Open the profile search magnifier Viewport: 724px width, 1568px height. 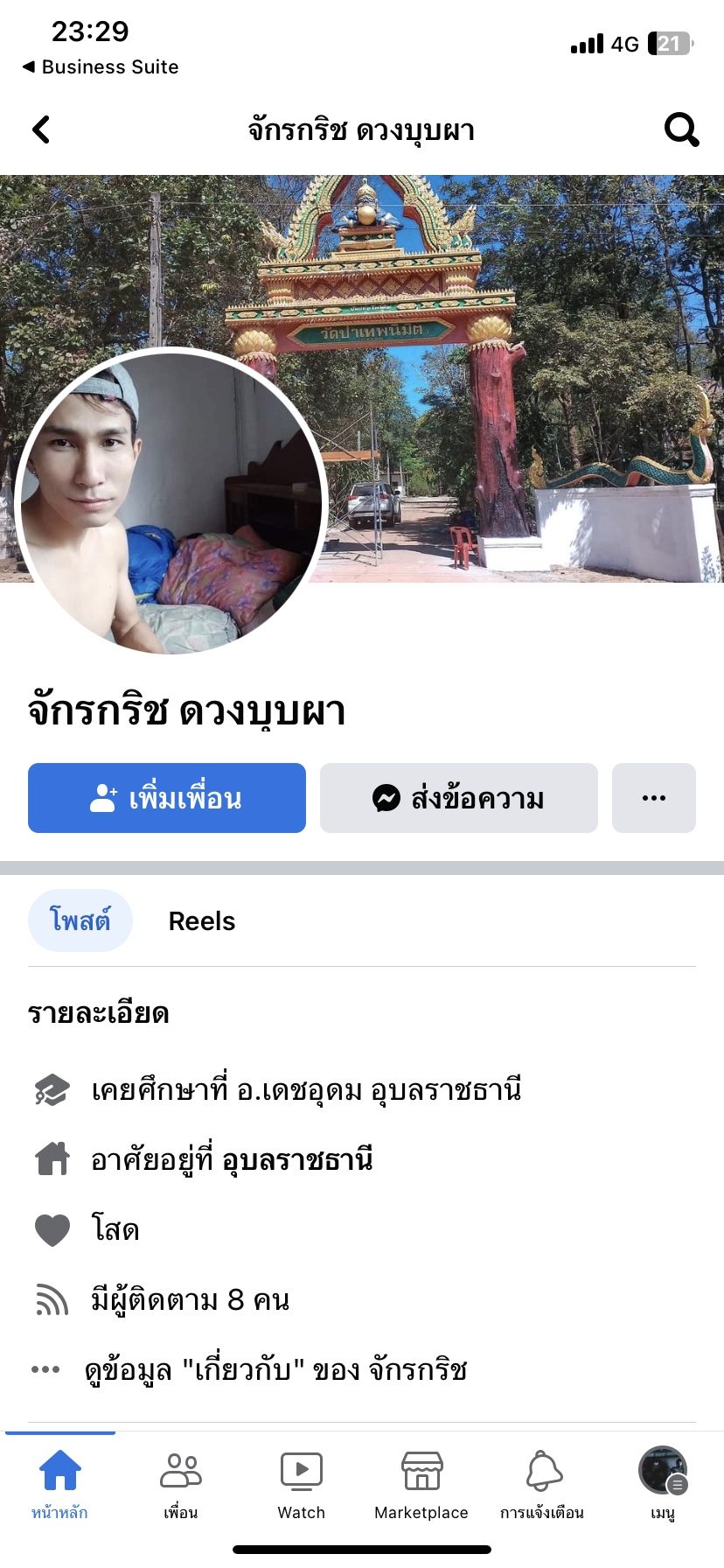click(x=681, y=129)
